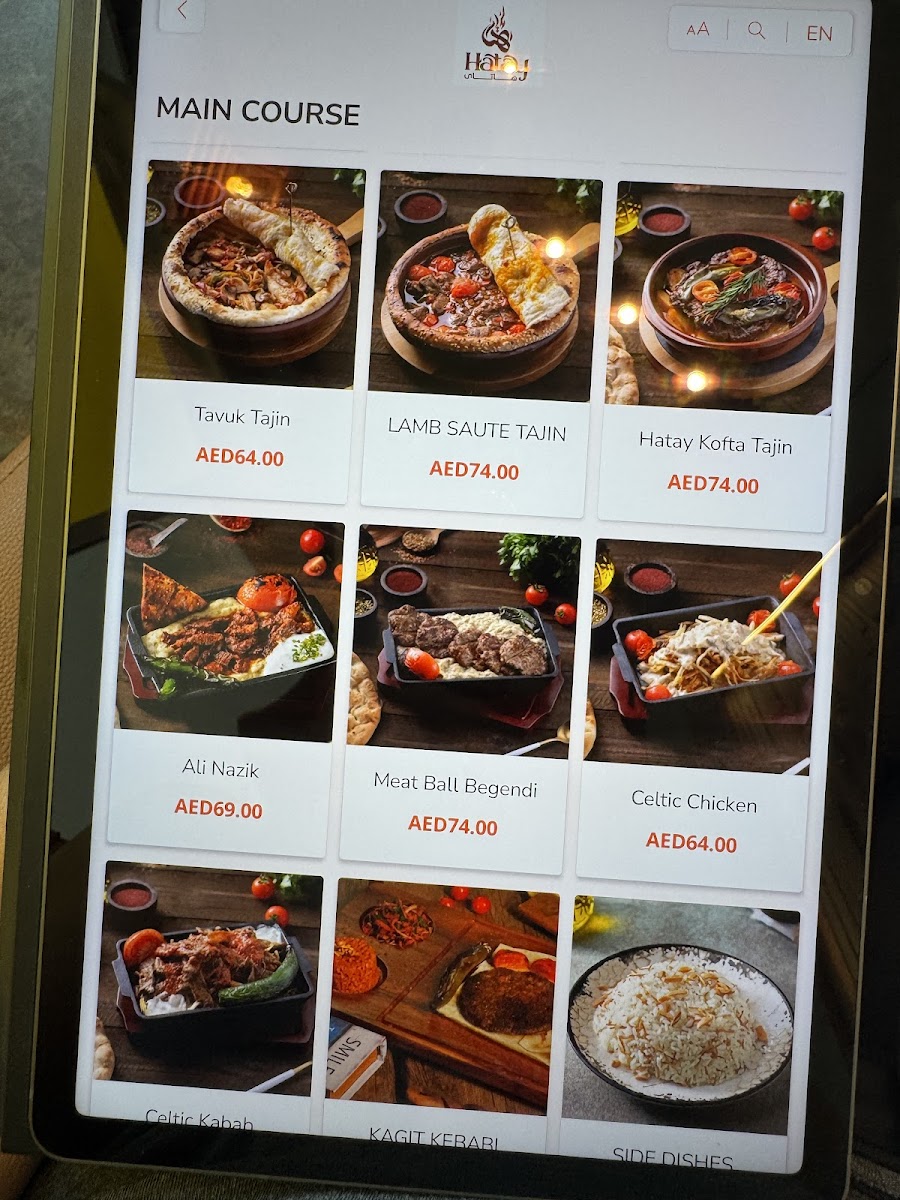Change the text size with AA
The height and width of the screenshot is (1200, 900).
[698, 30]
